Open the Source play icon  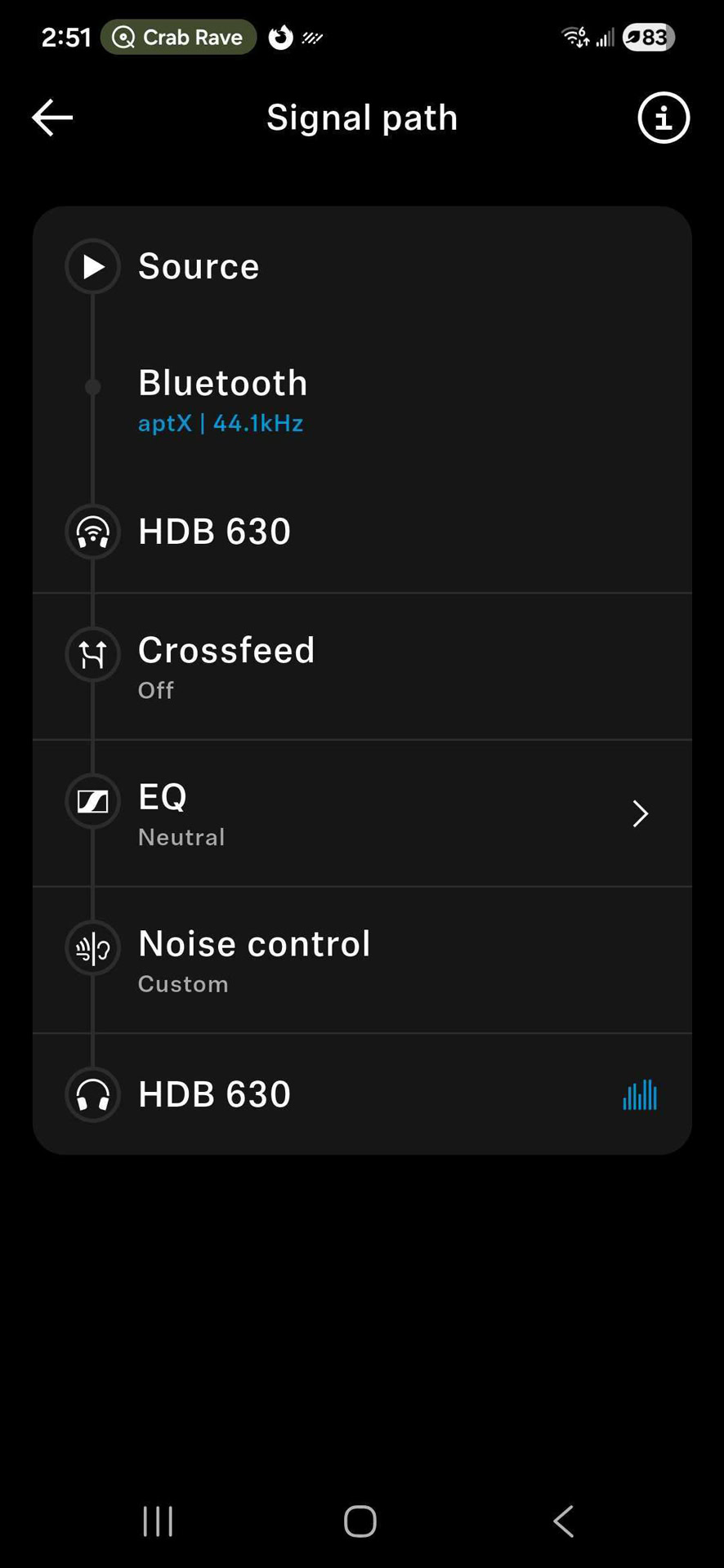pyautogui.click(x=92, y=266)
